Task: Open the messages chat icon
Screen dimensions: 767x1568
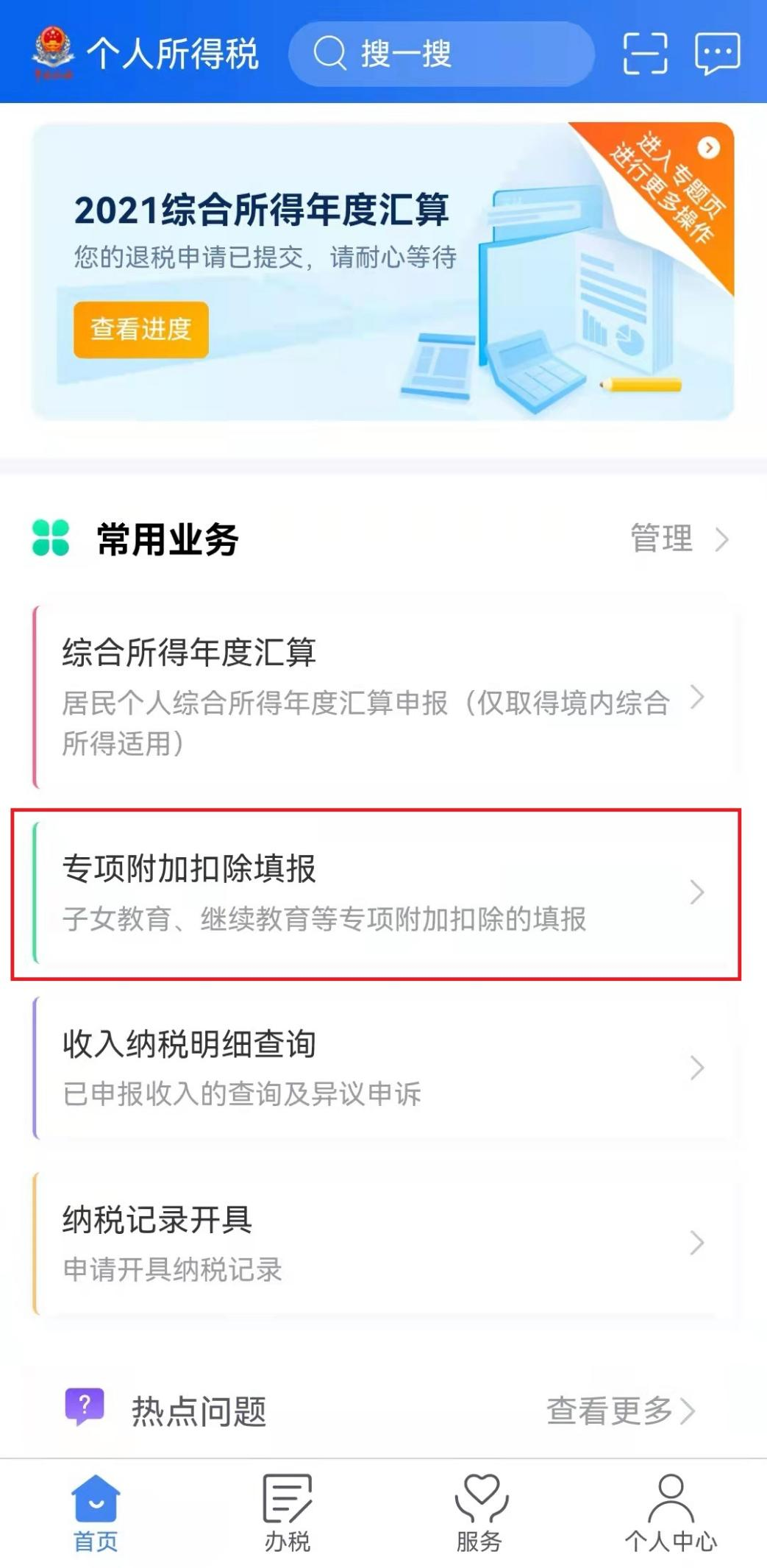Action: click(717, 54)
